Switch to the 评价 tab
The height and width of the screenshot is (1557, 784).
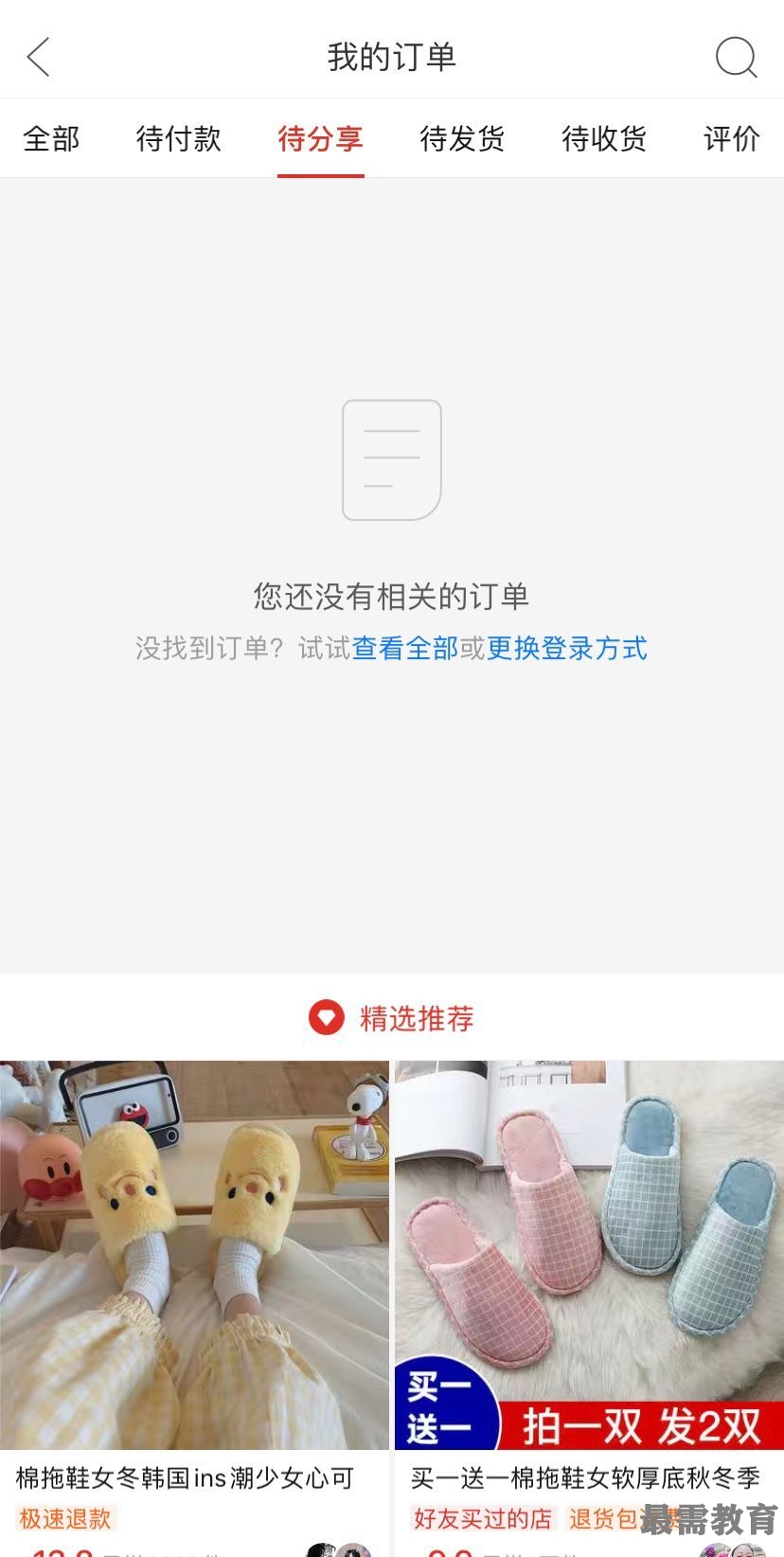coord(731,139)
